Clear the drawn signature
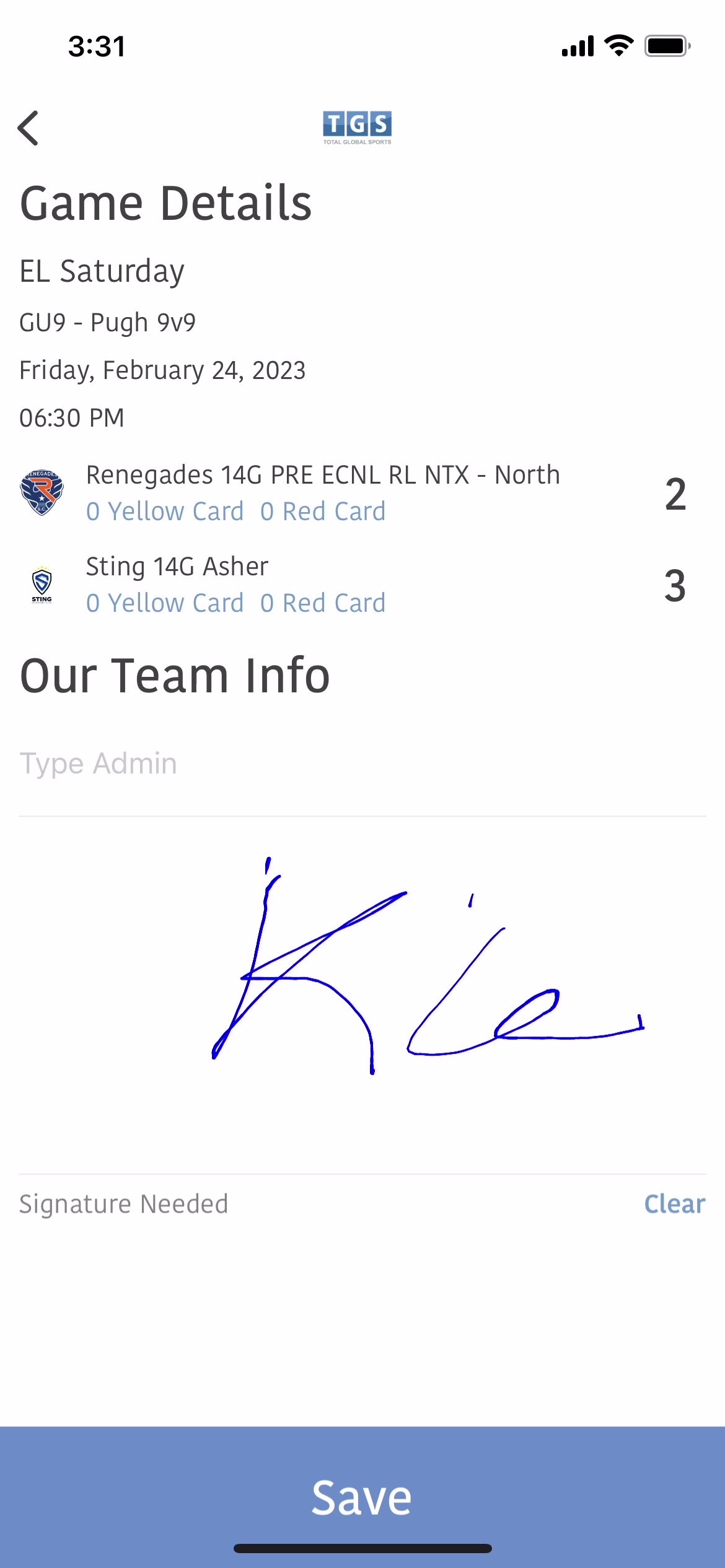The width and height of the screenshot is (725, 1568). point(674,1204)
